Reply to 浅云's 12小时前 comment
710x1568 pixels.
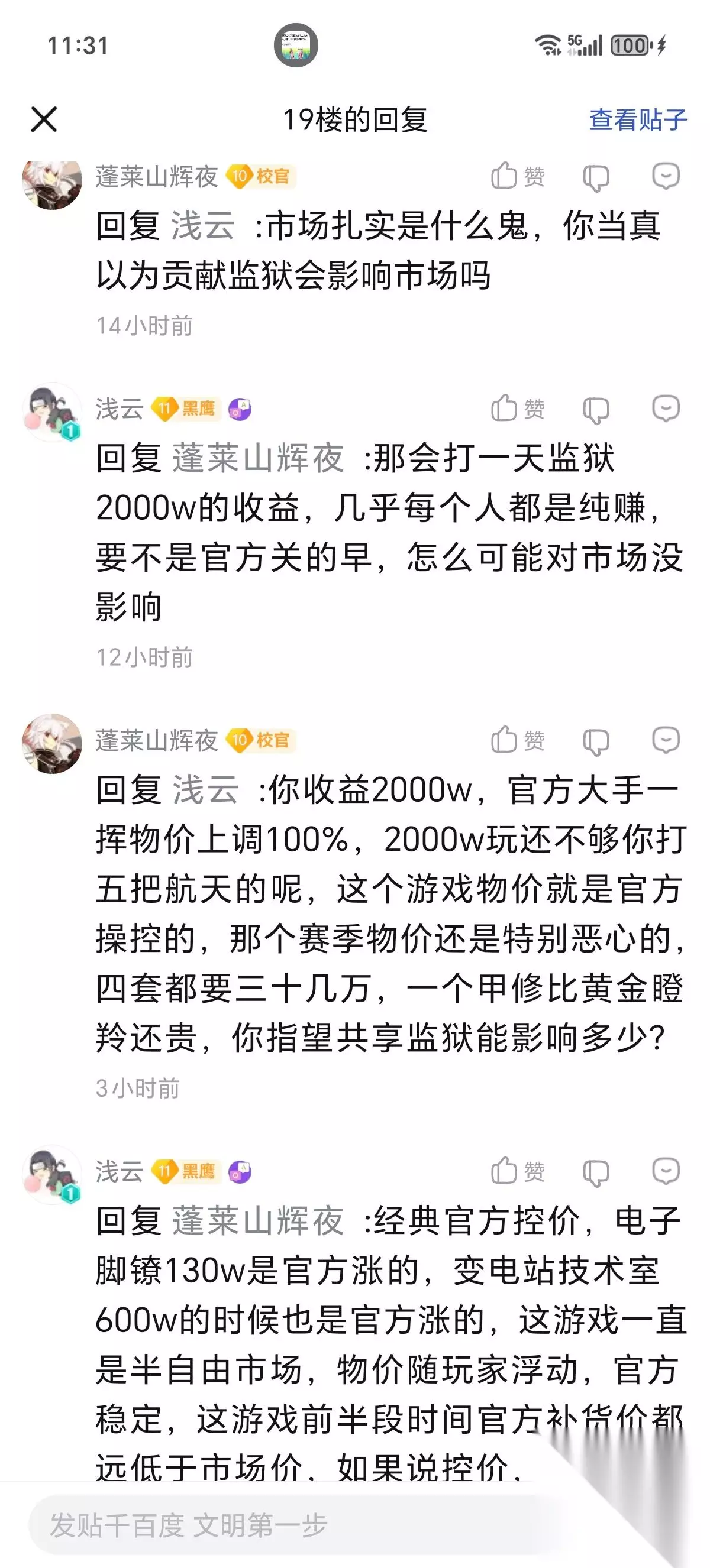click(x=666, y=409)
